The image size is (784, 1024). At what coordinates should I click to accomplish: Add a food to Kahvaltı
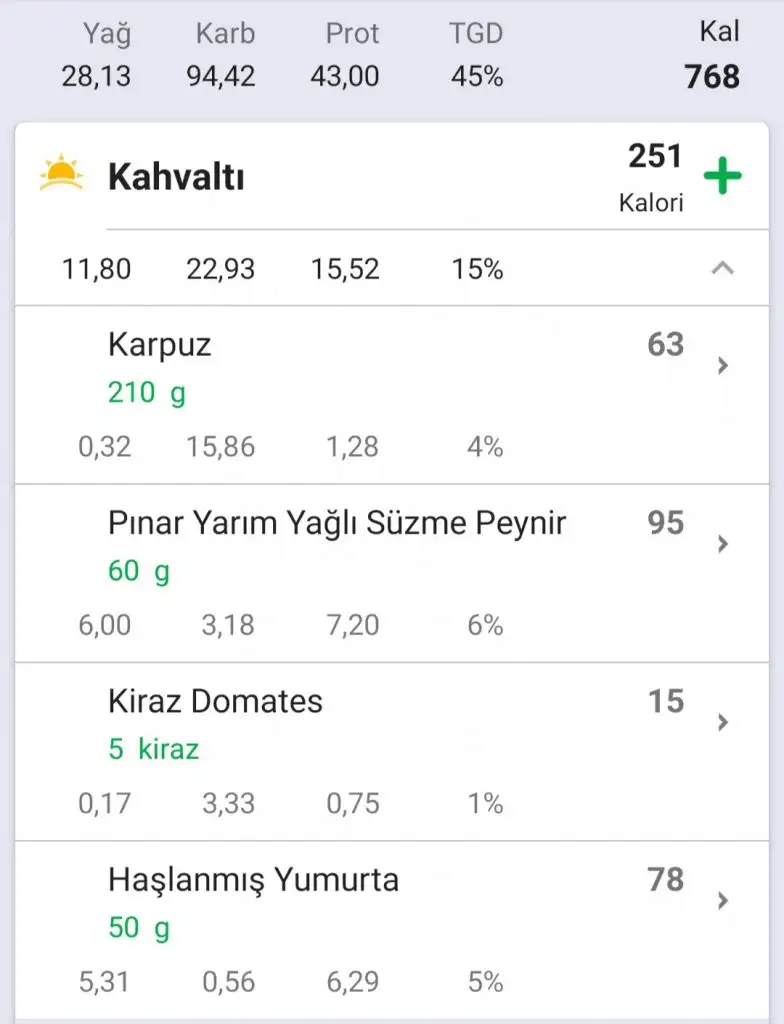[722, 177]
